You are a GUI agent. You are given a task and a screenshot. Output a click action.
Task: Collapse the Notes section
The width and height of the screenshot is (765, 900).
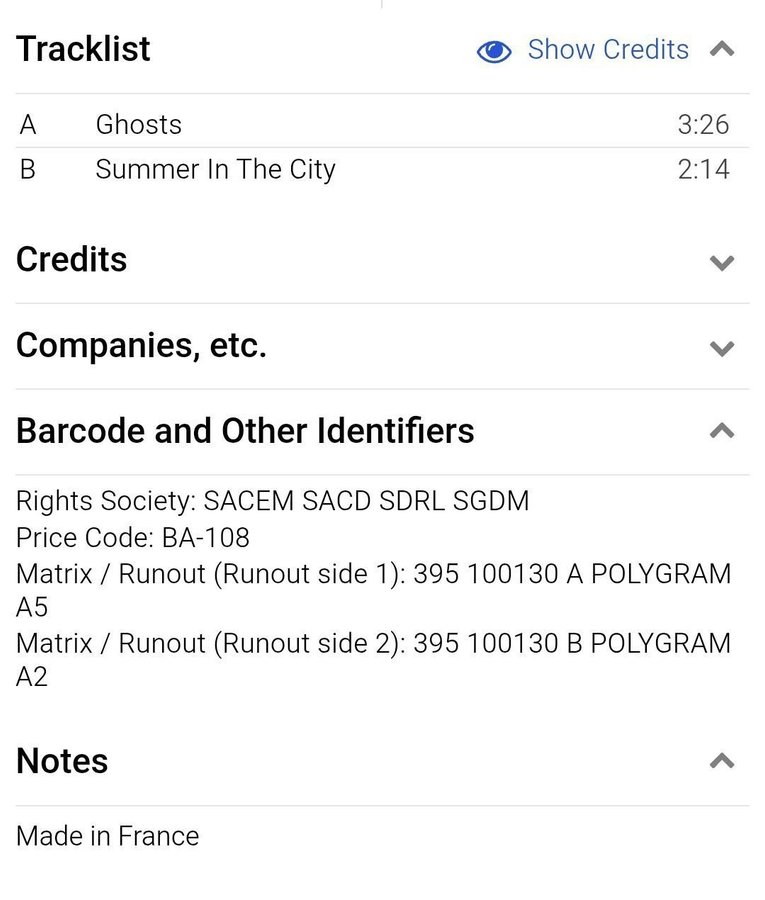tap(722, 761)
